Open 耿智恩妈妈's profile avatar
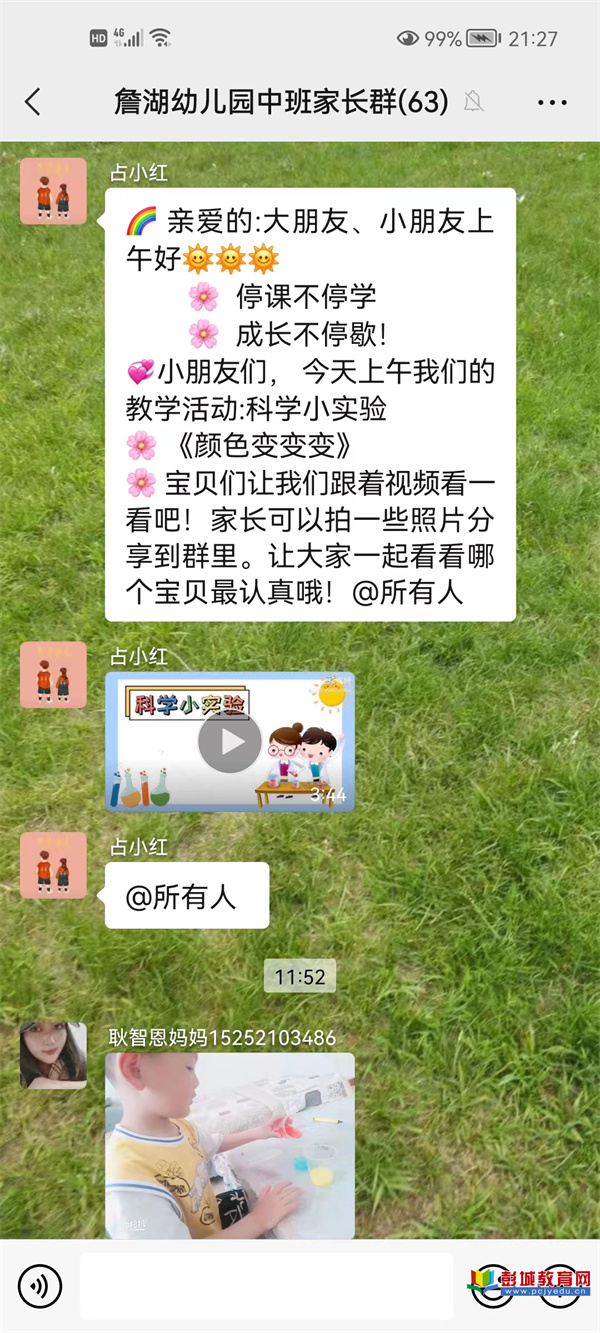 pos(53,1055)
